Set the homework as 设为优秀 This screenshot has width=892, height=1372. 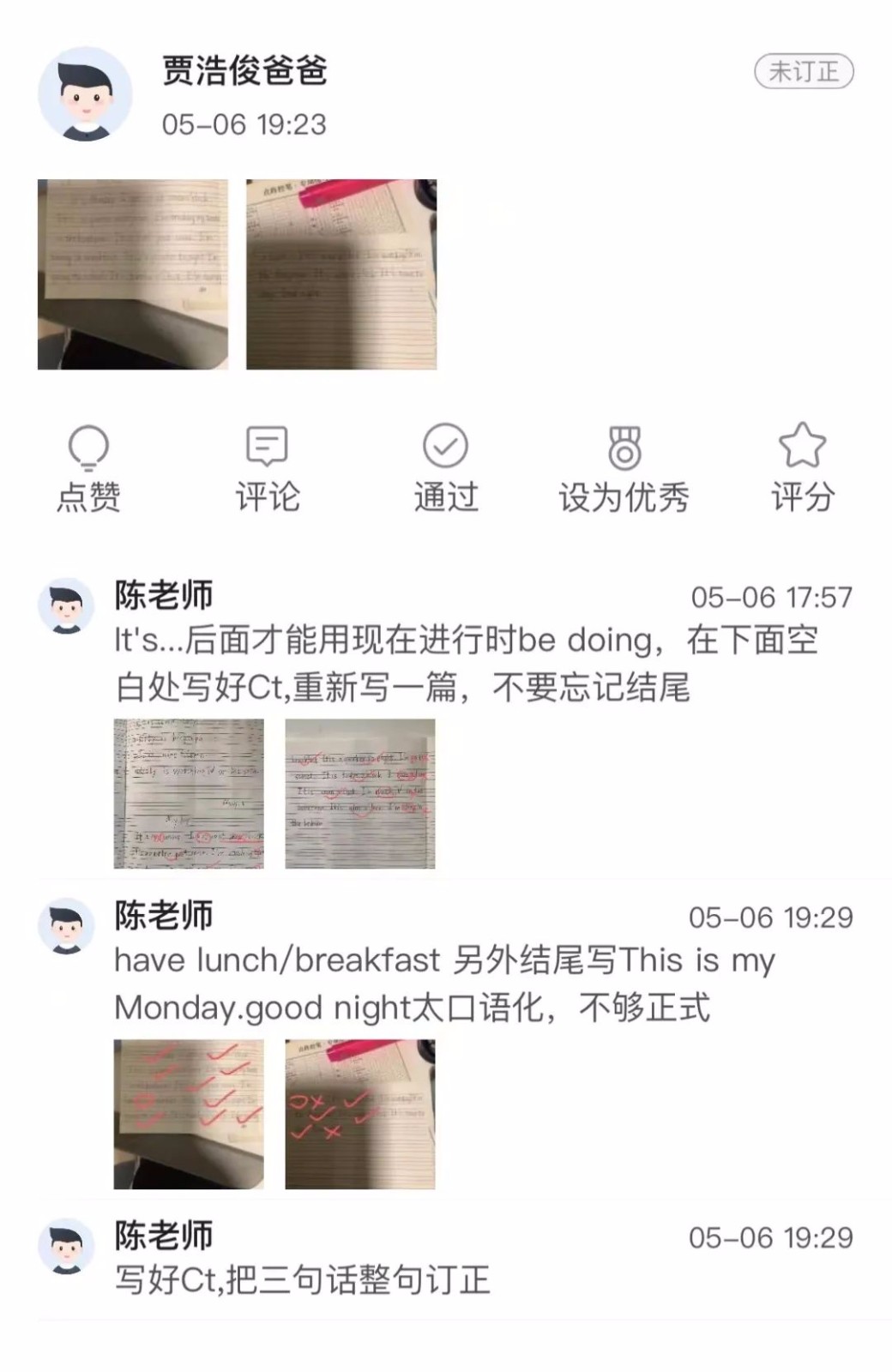pyautogui.click(x=624, y=467)
